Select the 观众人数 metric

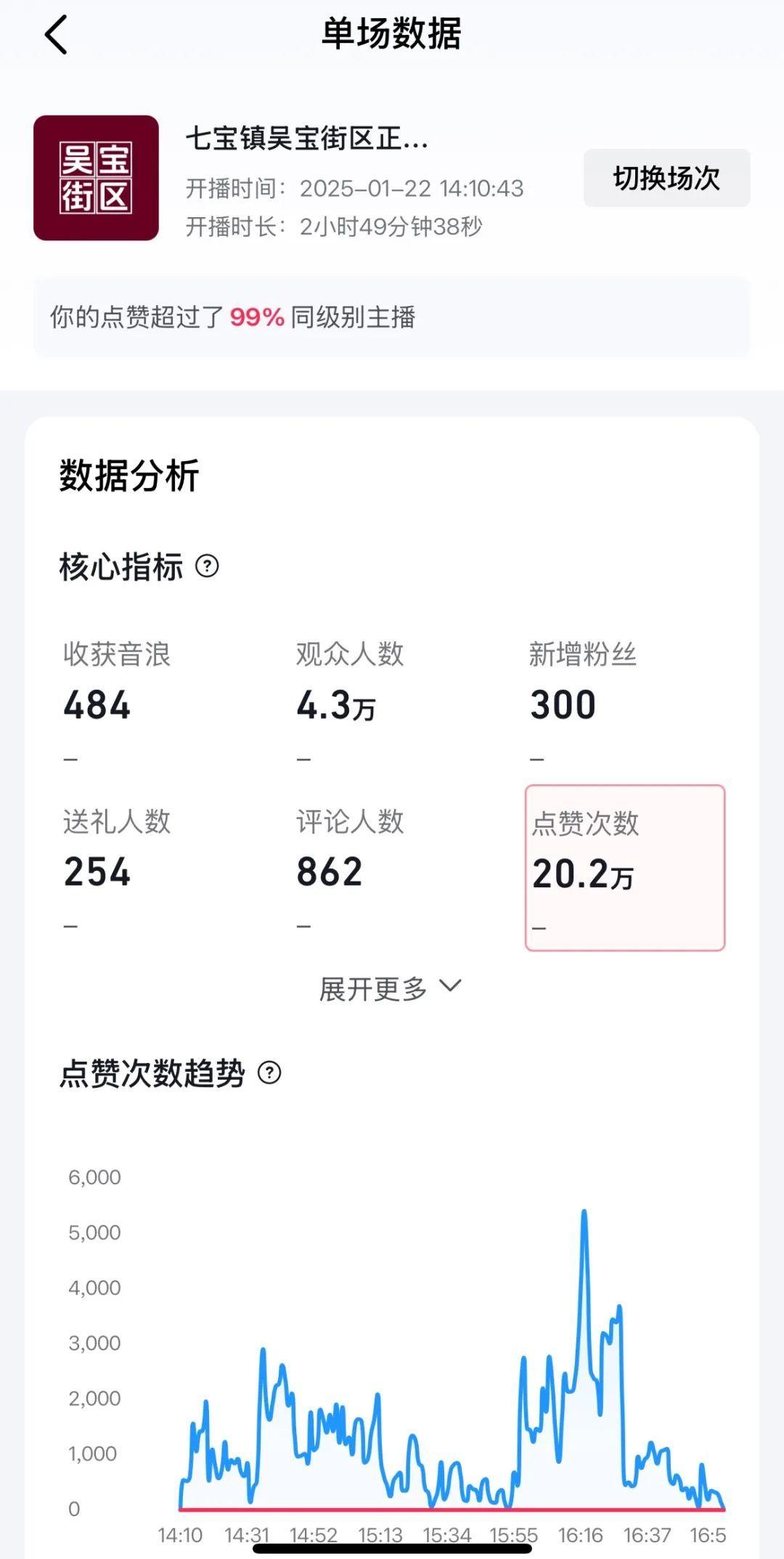(x=350, y=701)
